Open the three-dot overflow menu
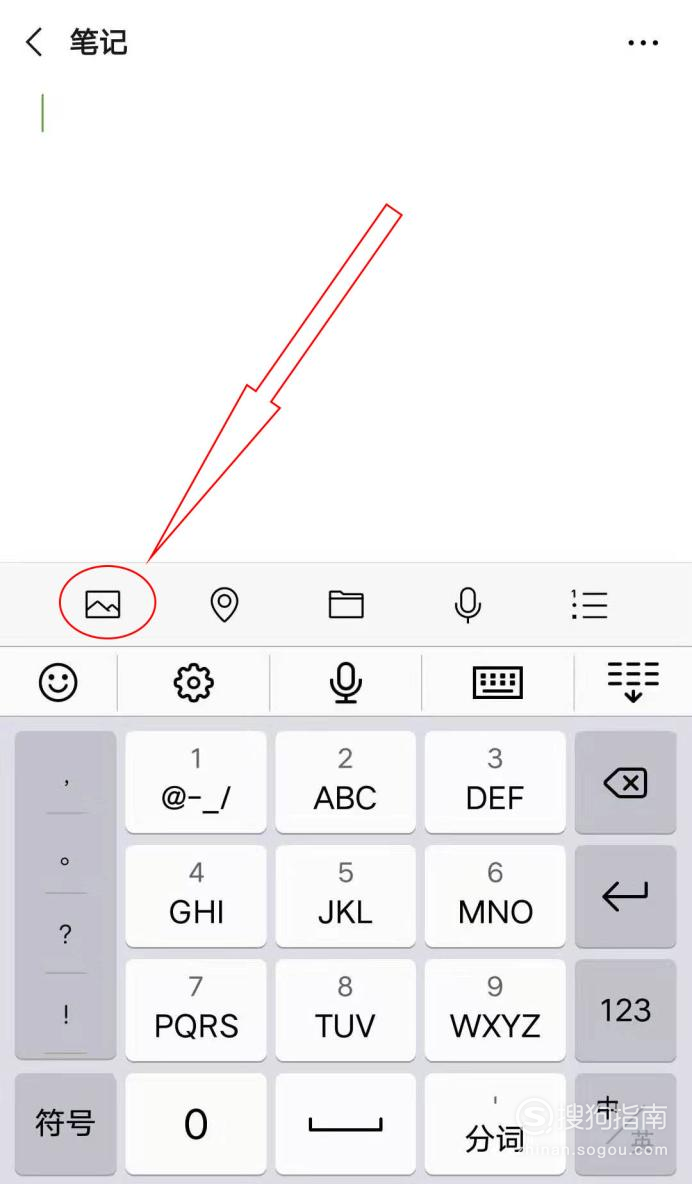Screen dimensions: 692x1184 point(643,43)
